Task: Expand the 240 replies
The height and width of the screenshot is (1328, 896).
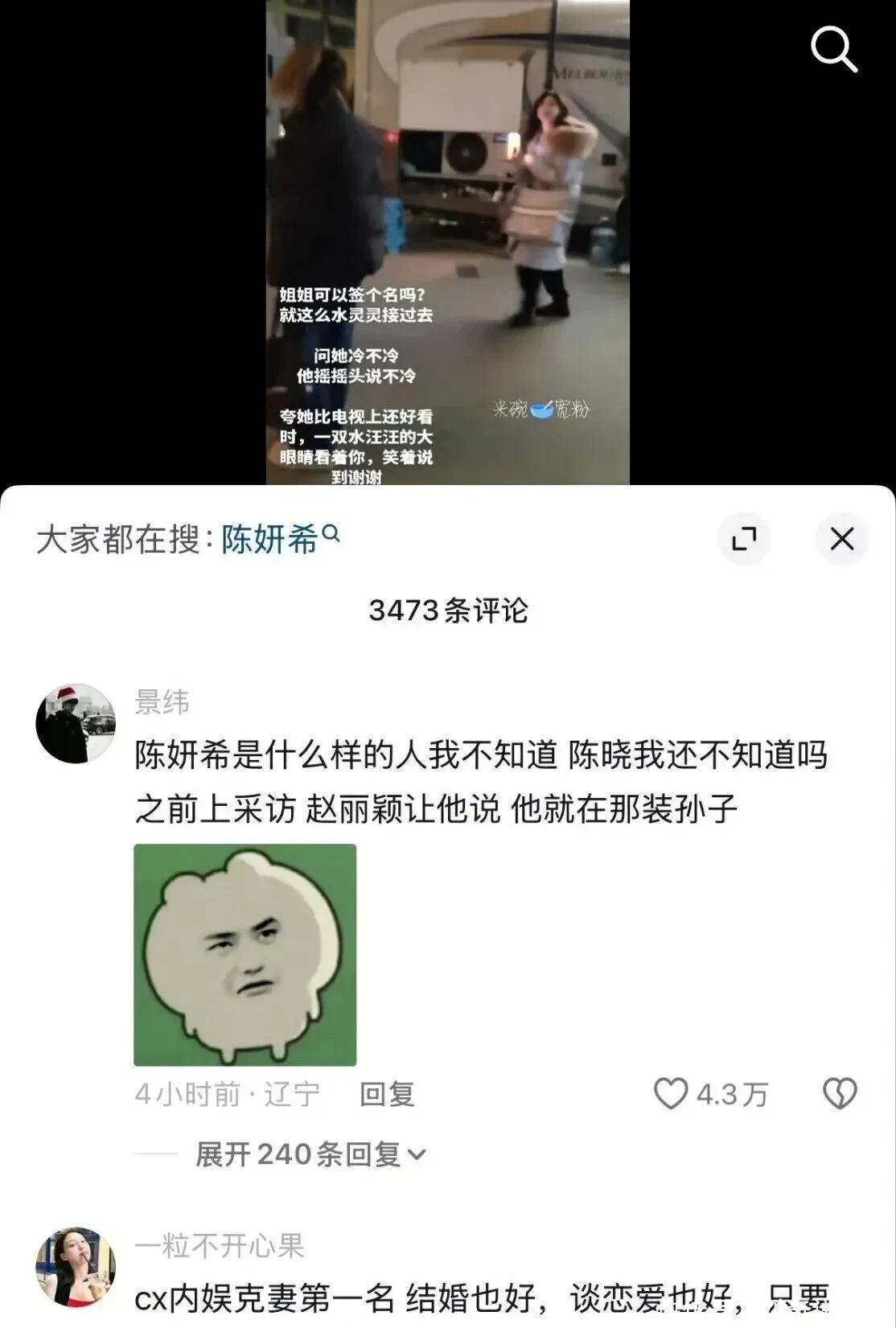Action: pyautogui.click(x=310, y=1155)
